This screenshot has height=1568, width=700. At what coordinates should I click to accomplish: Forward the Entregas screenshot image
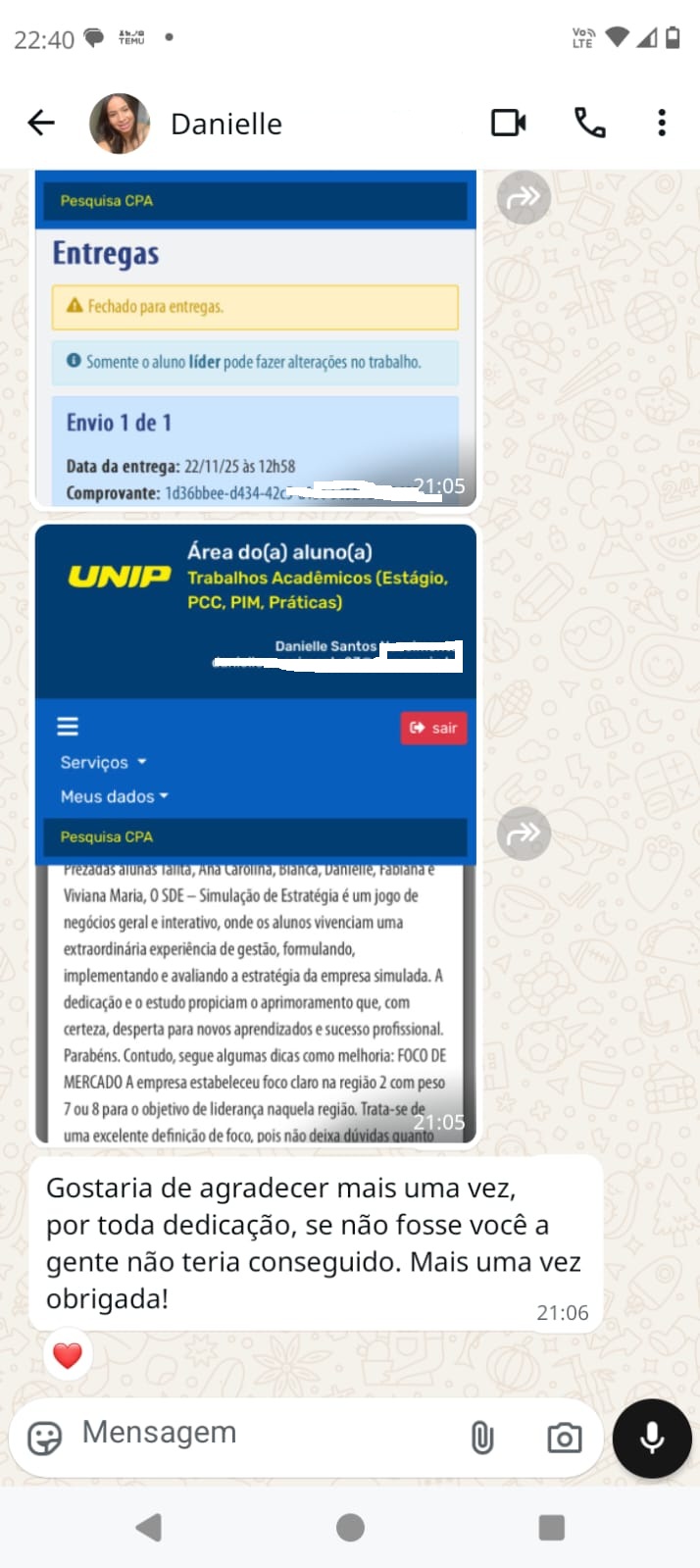524,197
